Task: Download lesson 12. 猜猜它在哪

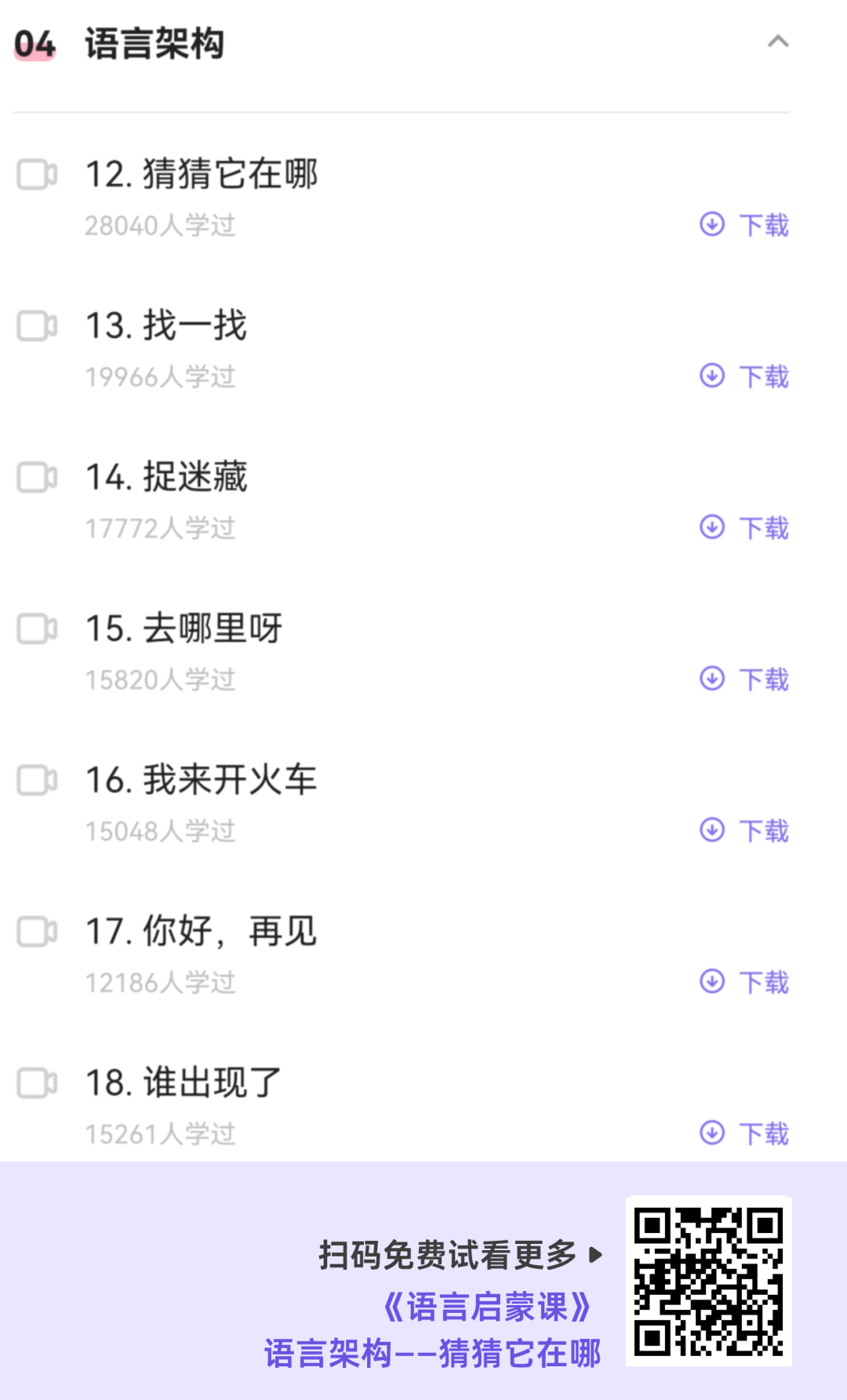Action: [x=744, y=225]
